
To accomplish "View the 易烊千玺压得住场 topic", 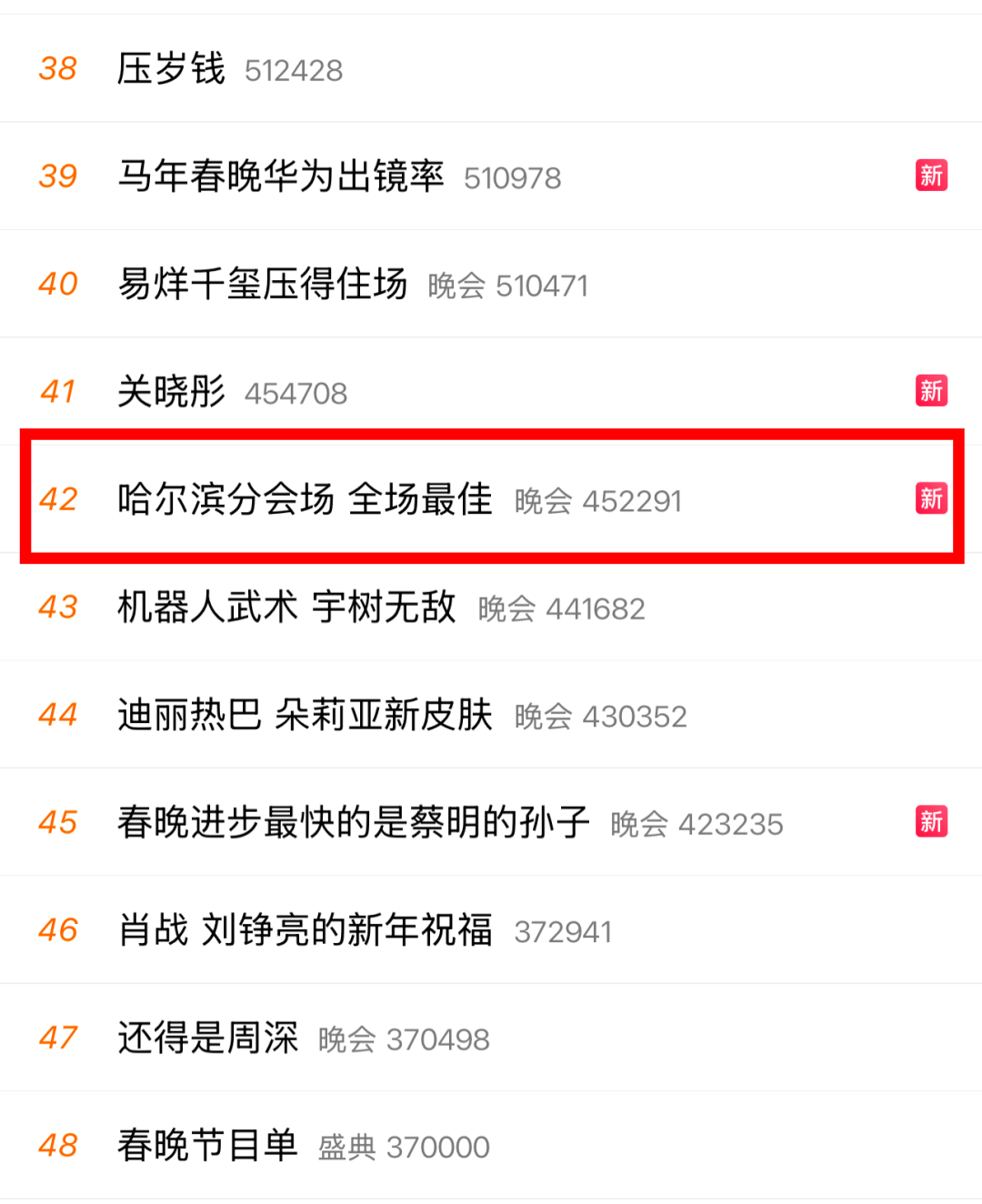I will click(262, 284).
